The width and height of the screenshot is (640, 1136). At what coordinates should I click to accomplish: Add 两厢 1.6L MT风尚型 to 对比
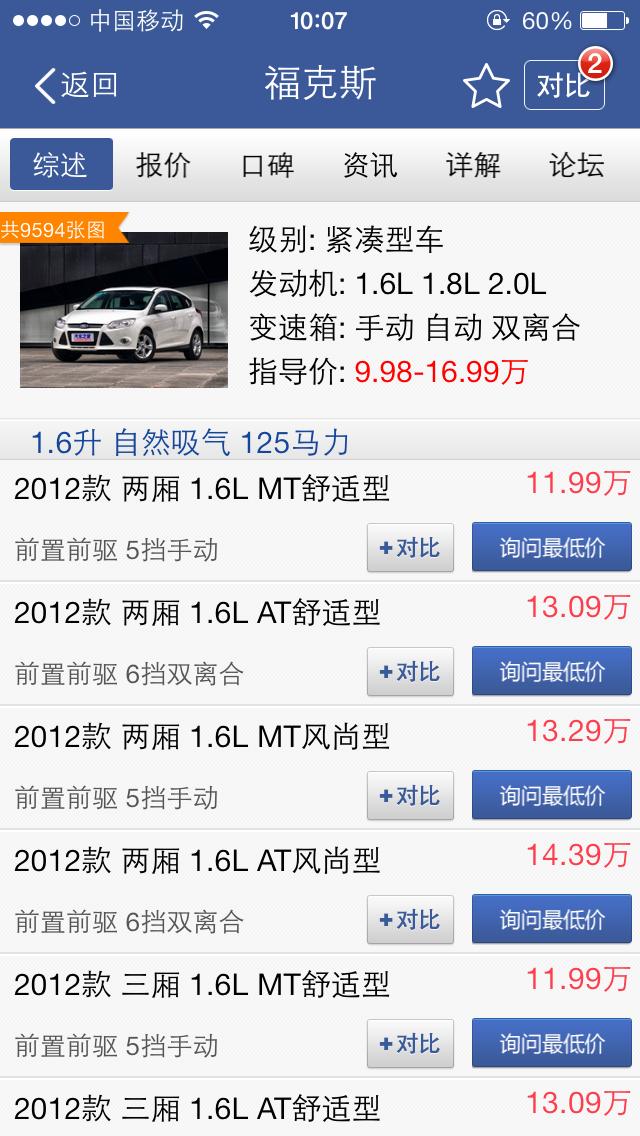[410, 796]
